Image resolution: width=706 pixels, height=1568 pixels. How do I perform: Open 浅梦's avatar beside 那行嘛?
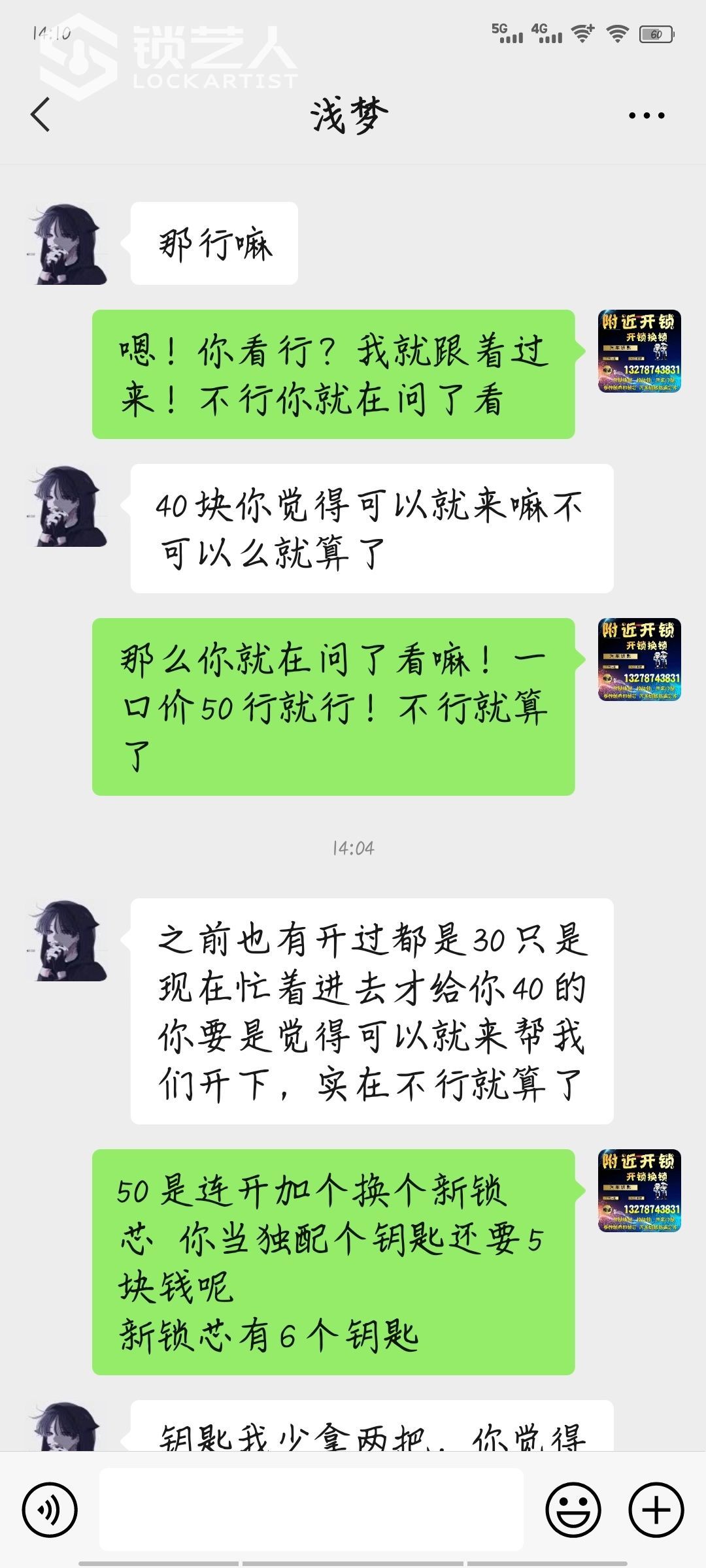(x=67, y=244)
